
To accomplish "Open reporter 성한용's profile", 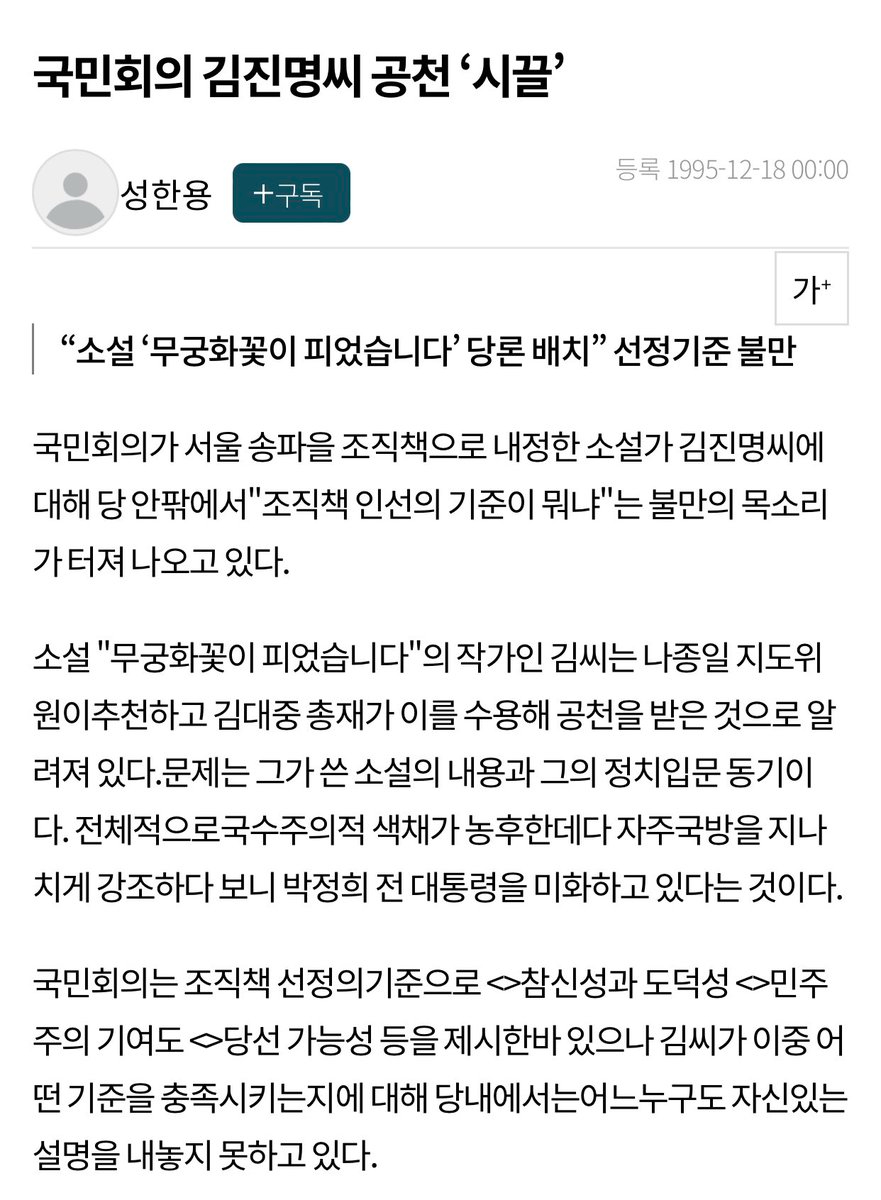I will [165, 193].
